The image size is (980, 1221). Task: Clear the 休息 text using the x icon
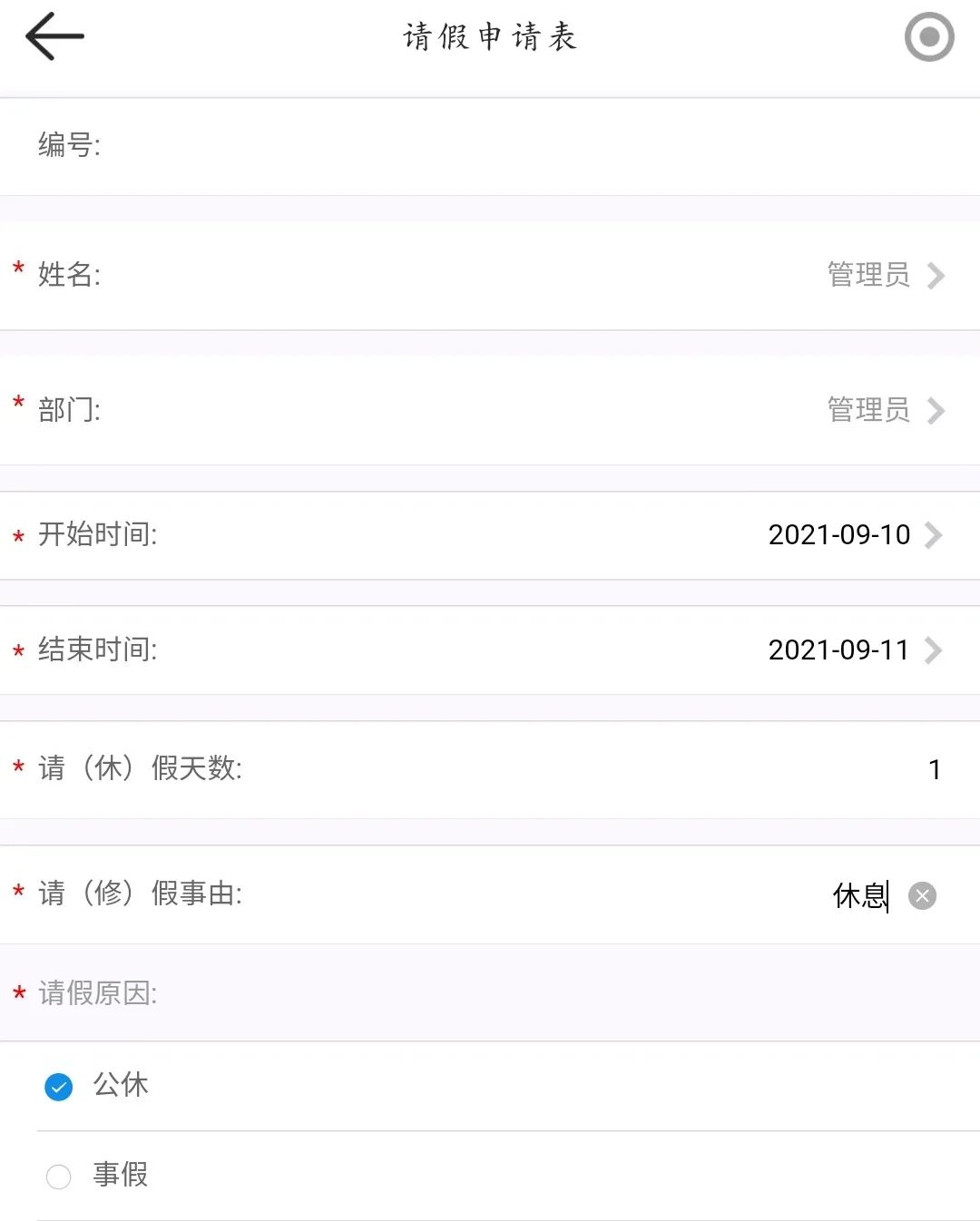pos(922,896)
